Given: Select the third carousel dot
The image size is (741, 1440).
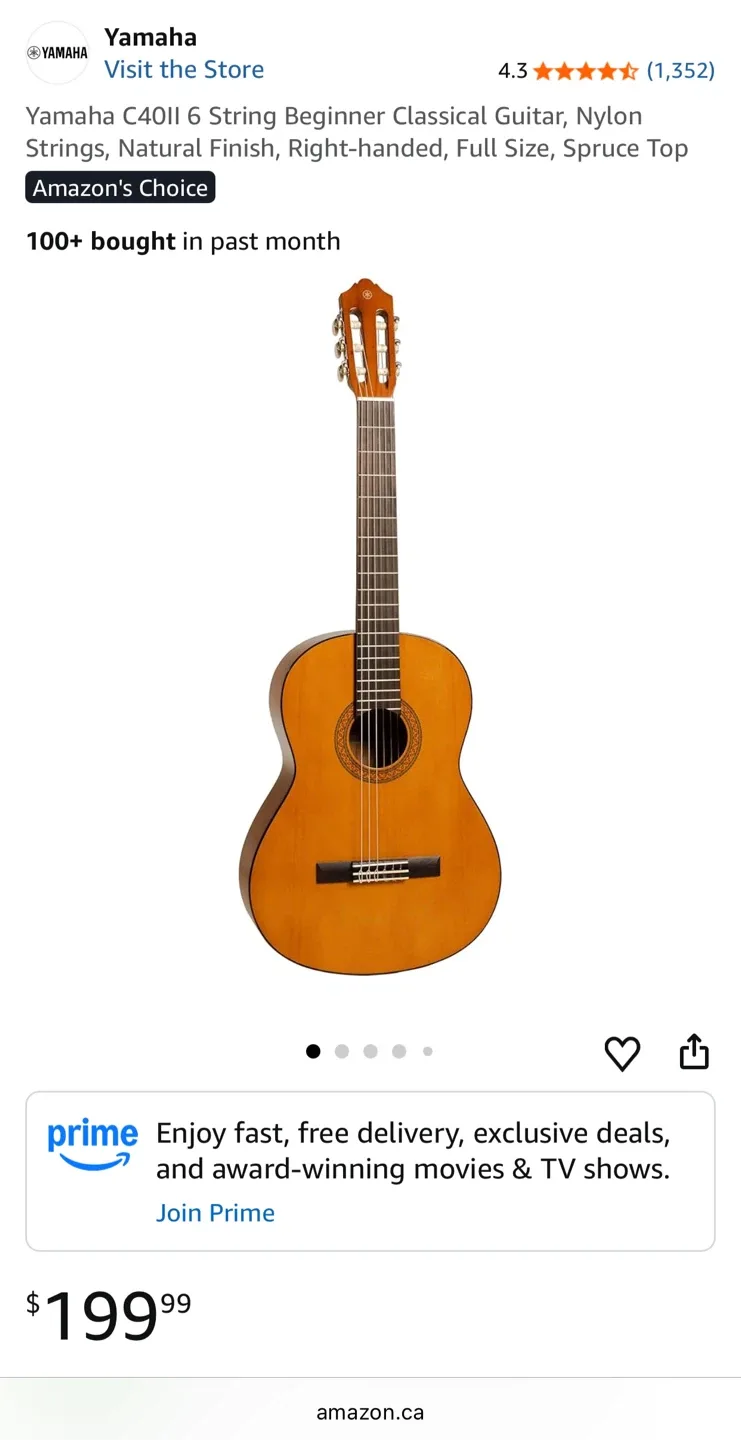Looking at the screenshot, I should (371, 1051).
